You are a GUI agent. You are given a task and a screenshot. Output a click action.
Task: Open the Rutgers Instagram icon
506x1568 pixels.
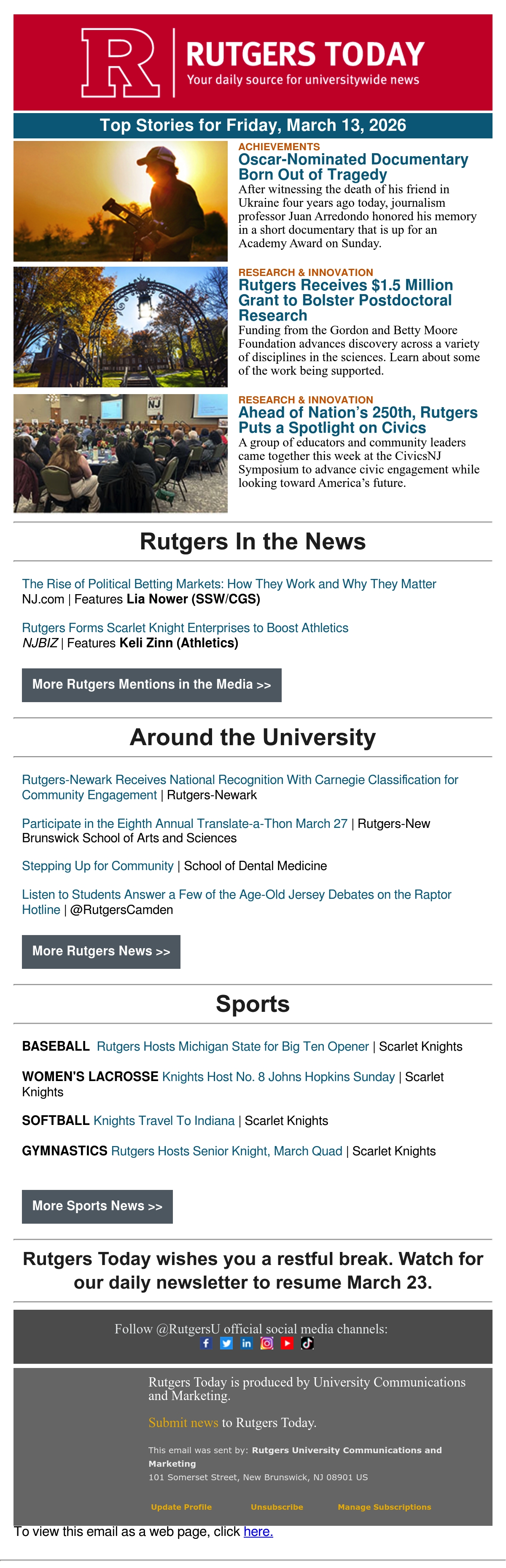point(266,1343)
